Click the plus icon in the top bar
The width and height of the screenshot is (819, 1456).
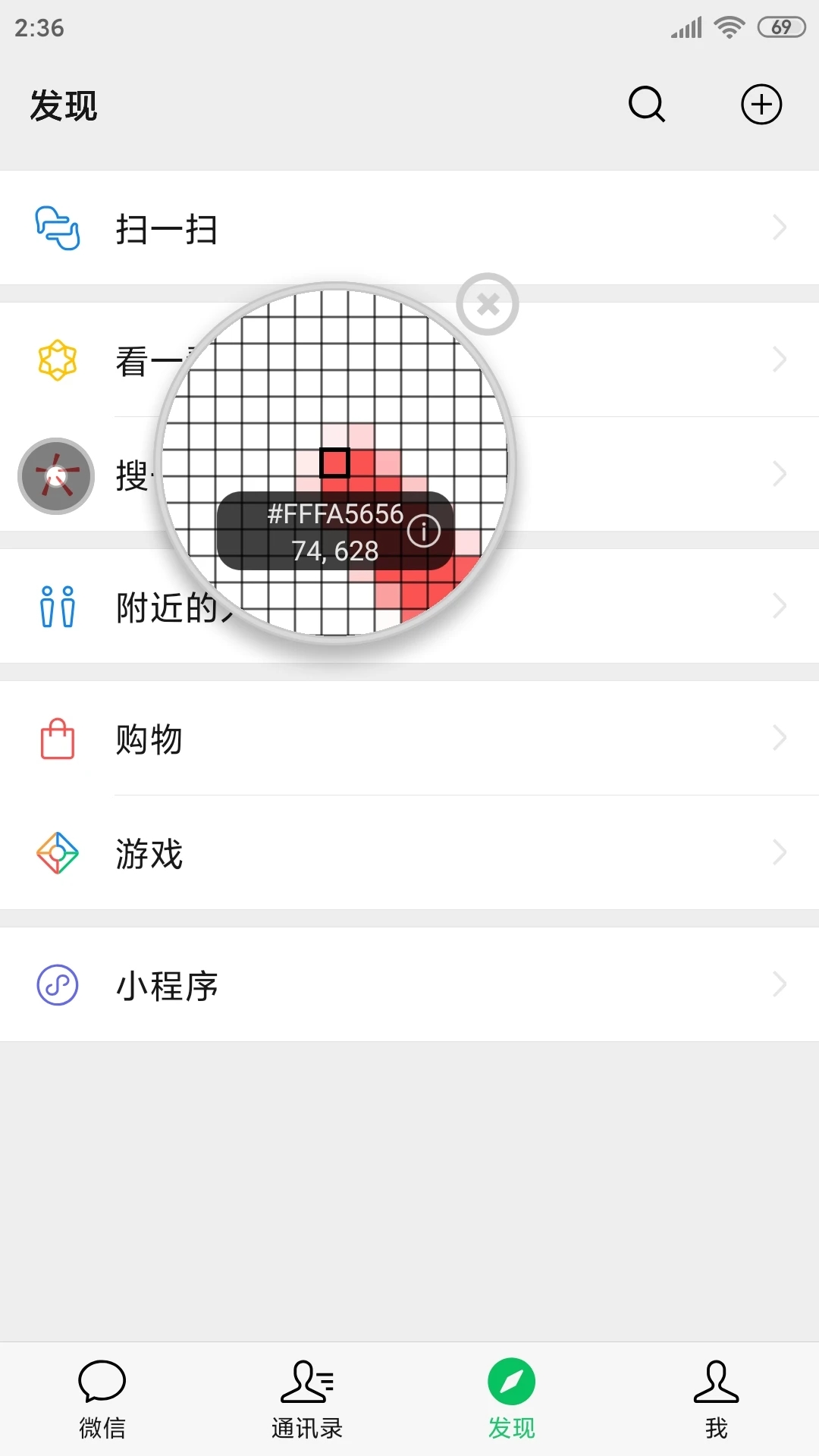coord(761,105)
